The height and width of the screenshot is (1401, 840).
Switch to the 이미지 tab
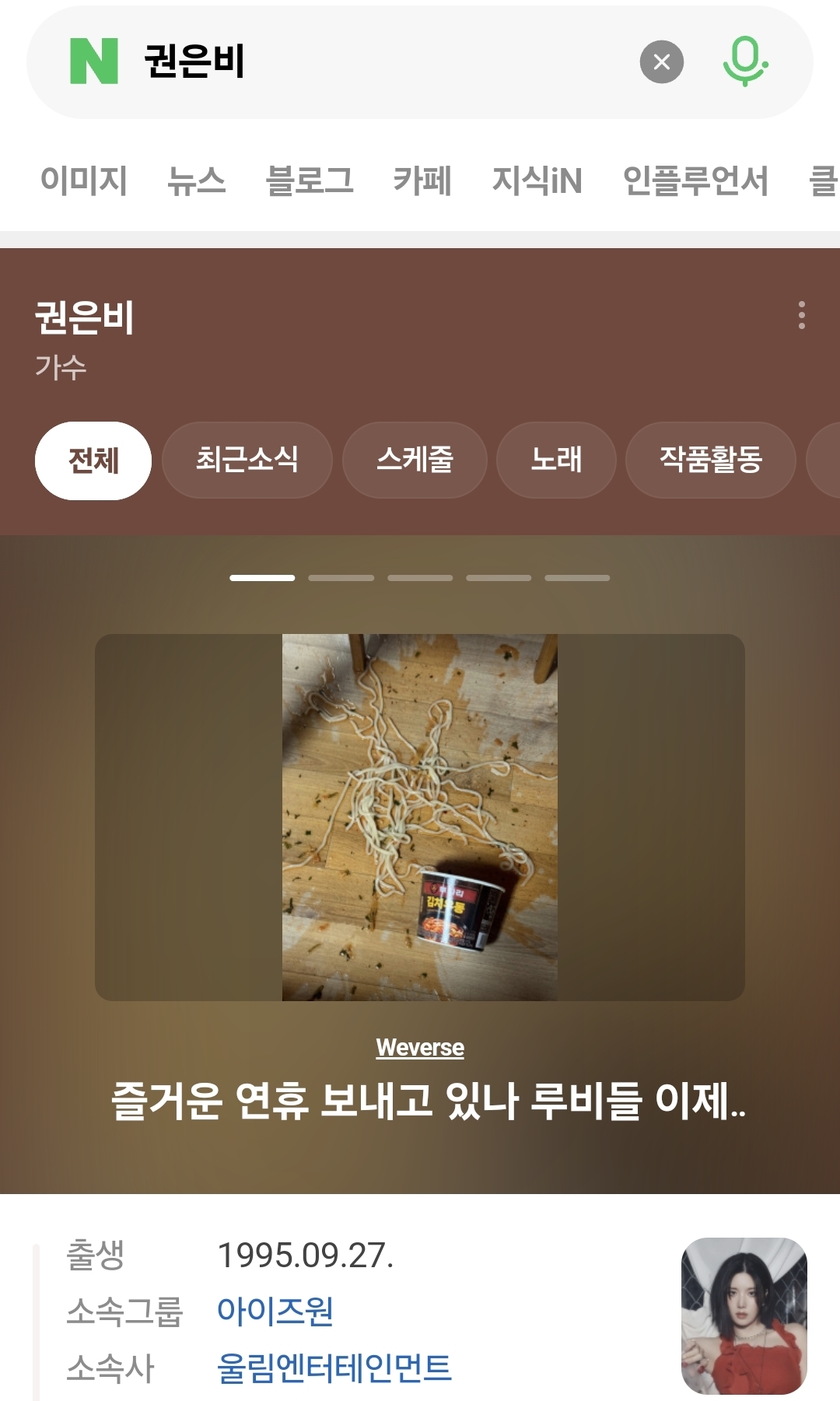tap(83, 180)
